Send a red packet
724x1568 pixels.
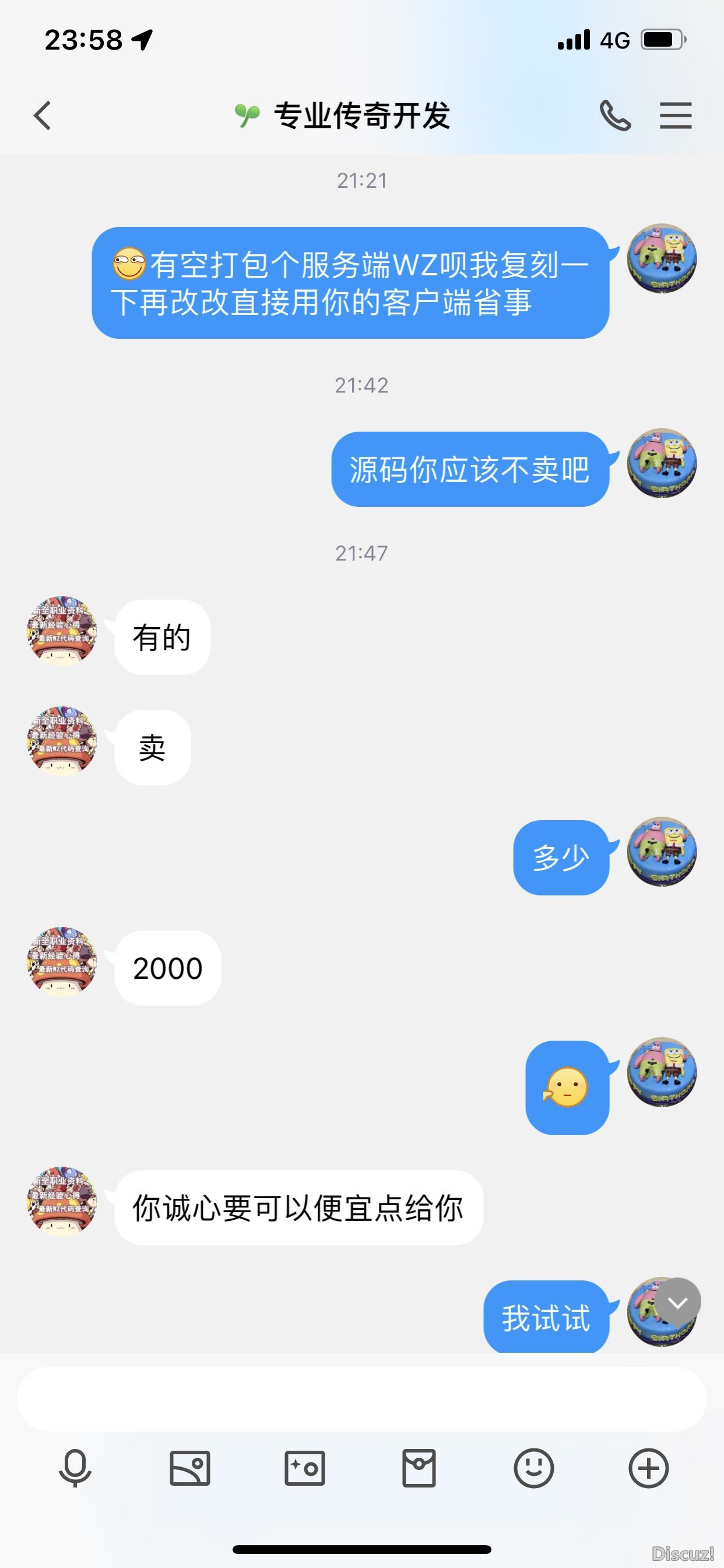419,1468
